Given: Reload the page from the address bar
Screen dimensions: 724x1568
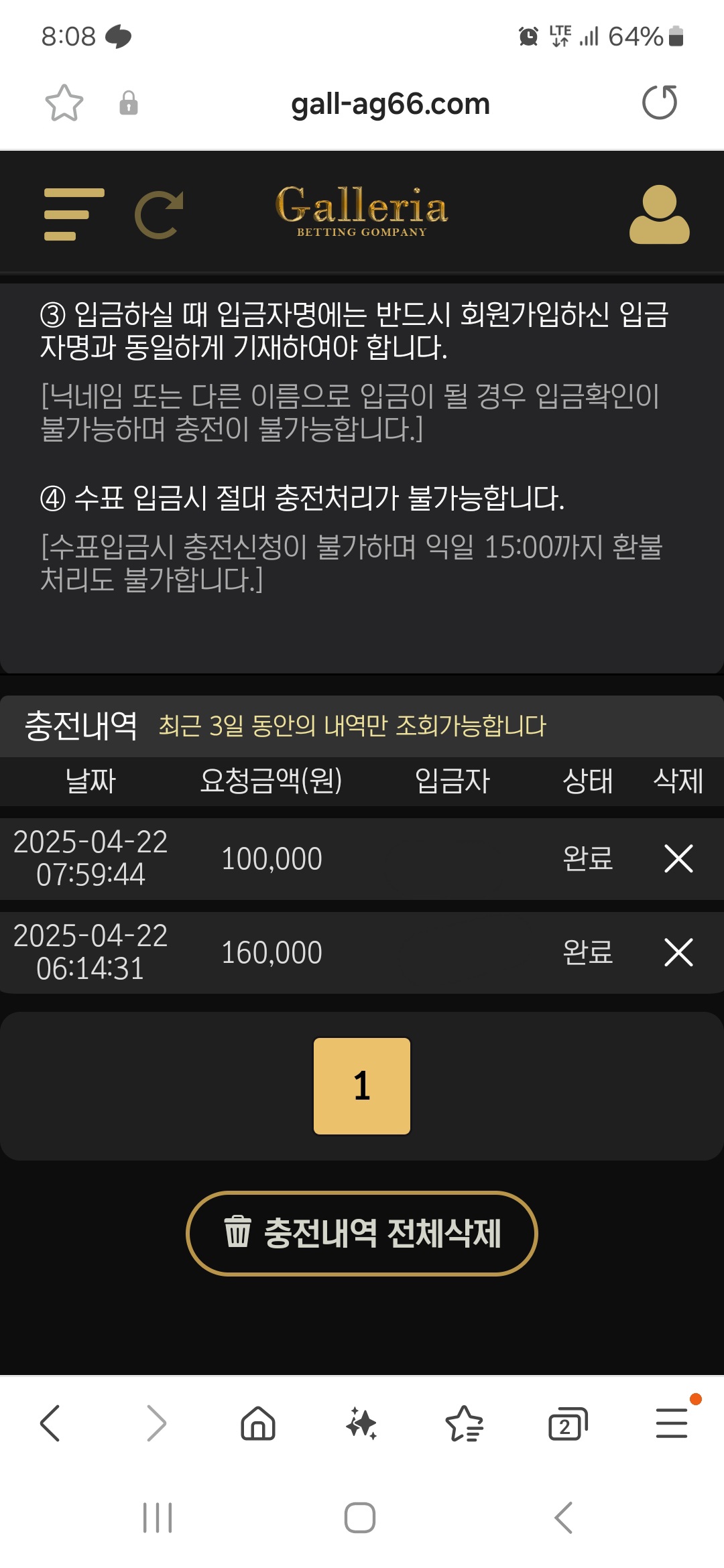Looking at the screenshot, I should 660,103.
